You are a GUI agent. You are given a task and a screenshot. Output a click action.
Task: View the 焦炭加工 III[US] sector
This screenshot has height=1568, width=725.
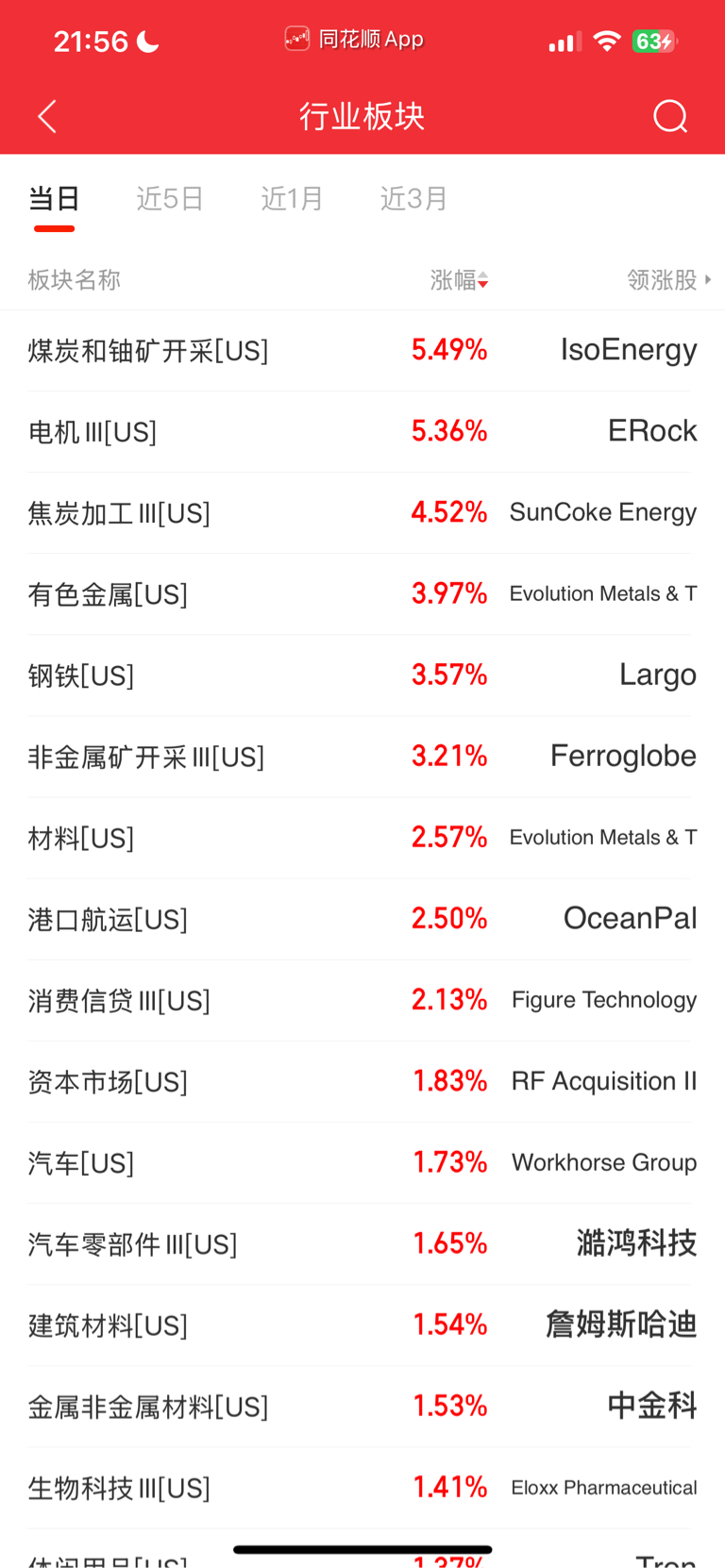[x=362, y=513]
